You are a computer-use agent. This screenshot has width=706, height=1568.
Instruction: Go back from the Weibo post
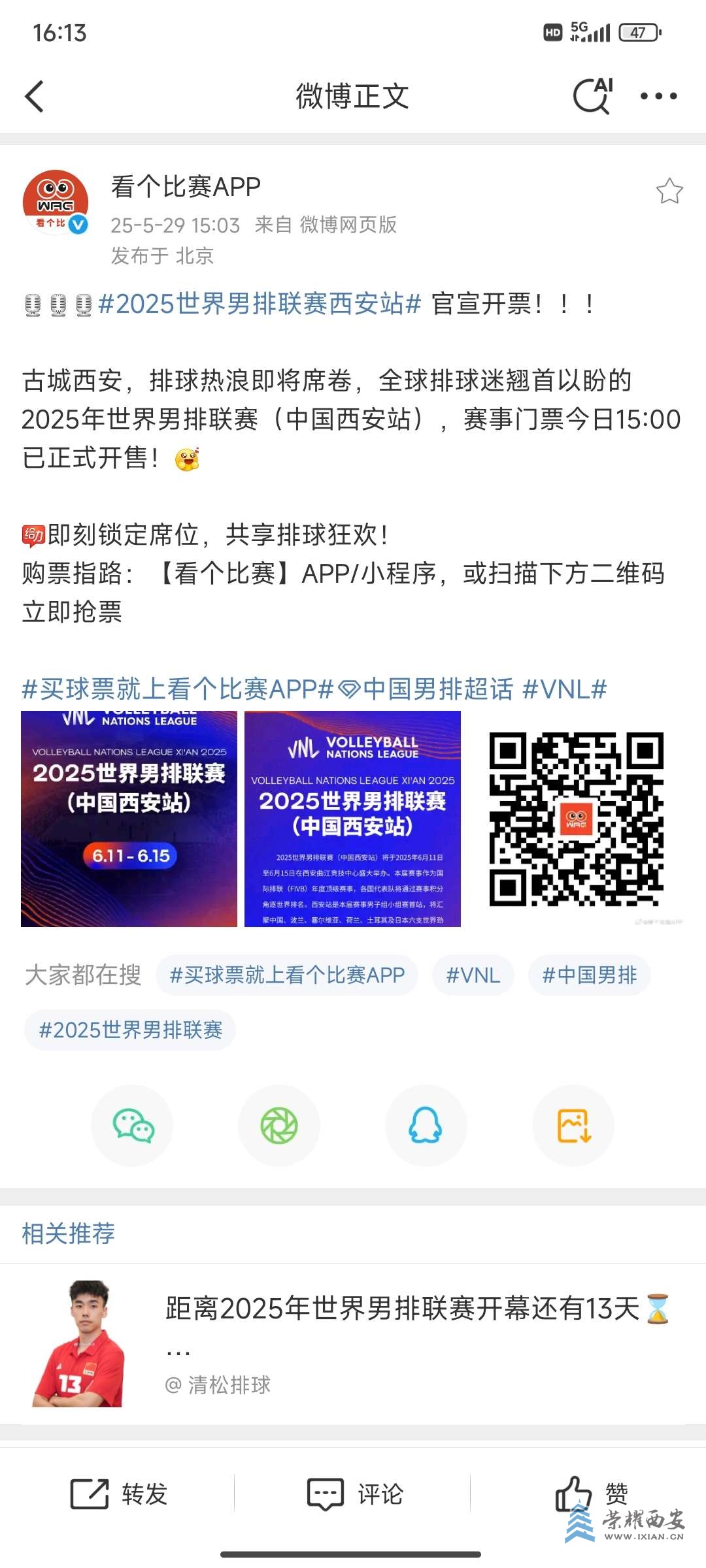(x=34, y=97)
